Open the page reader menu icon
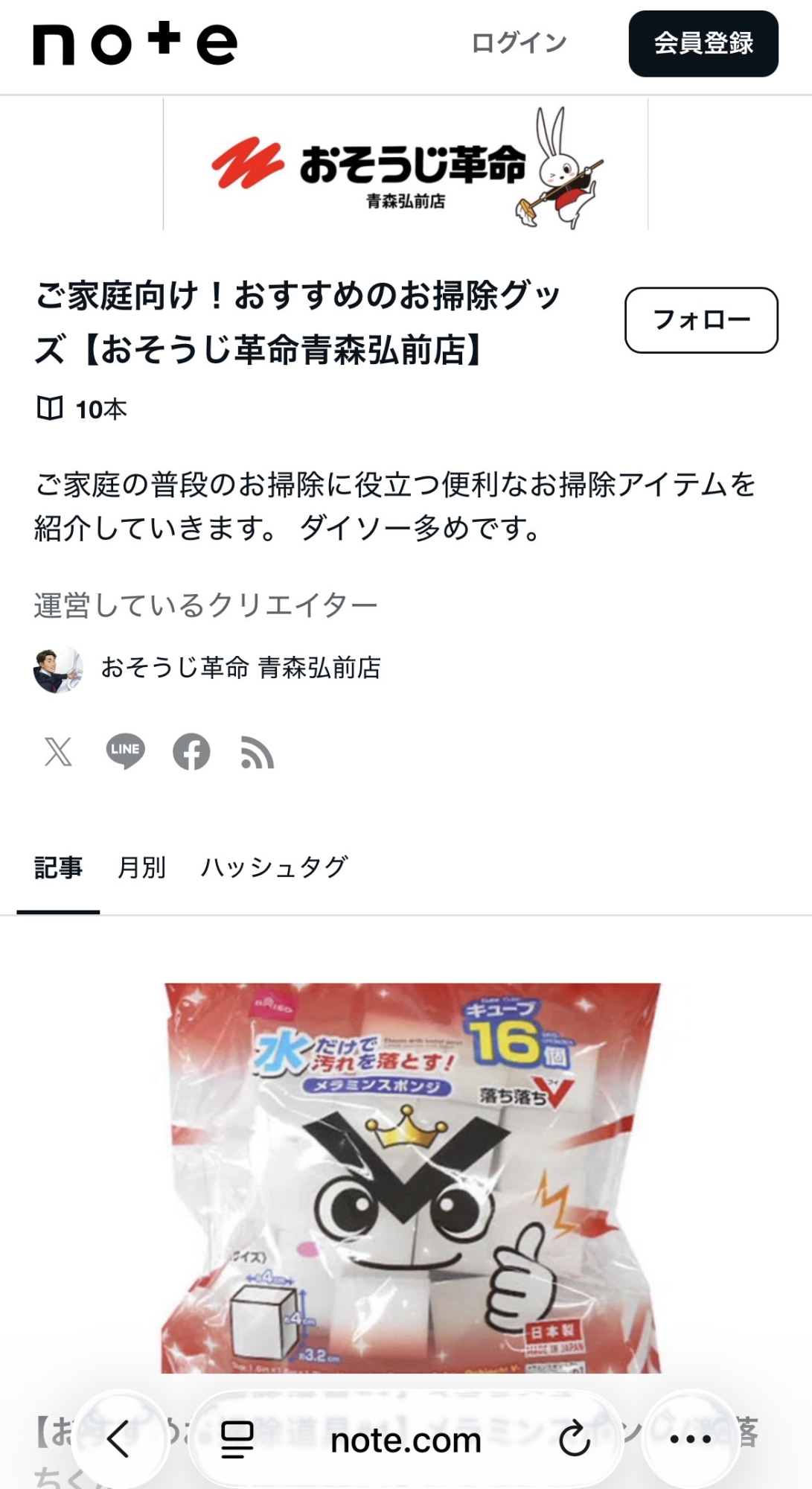Screen dimensions: 812x1489 237,1439
